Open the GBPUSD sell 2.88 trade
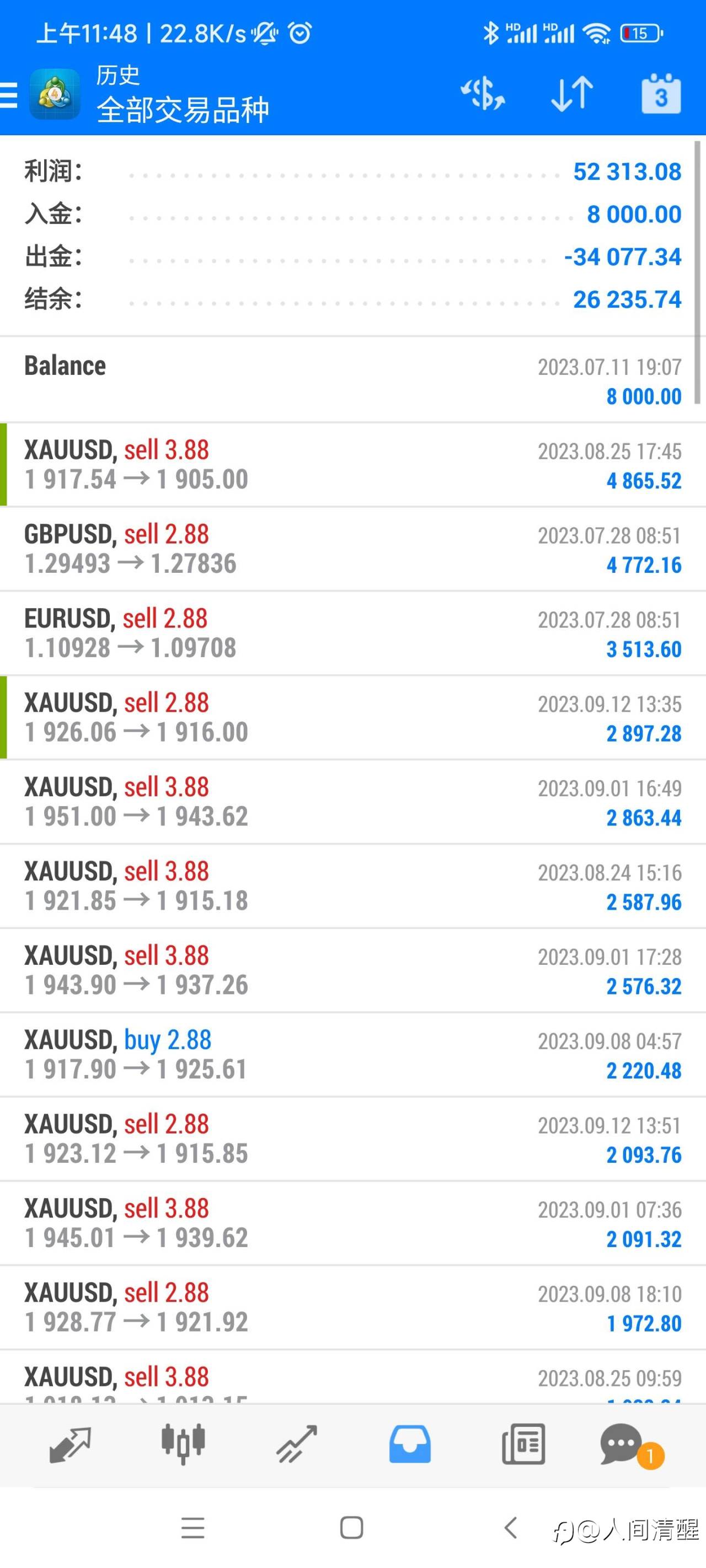Viewport: 706px width, 1568px height. tap(352, 549)
